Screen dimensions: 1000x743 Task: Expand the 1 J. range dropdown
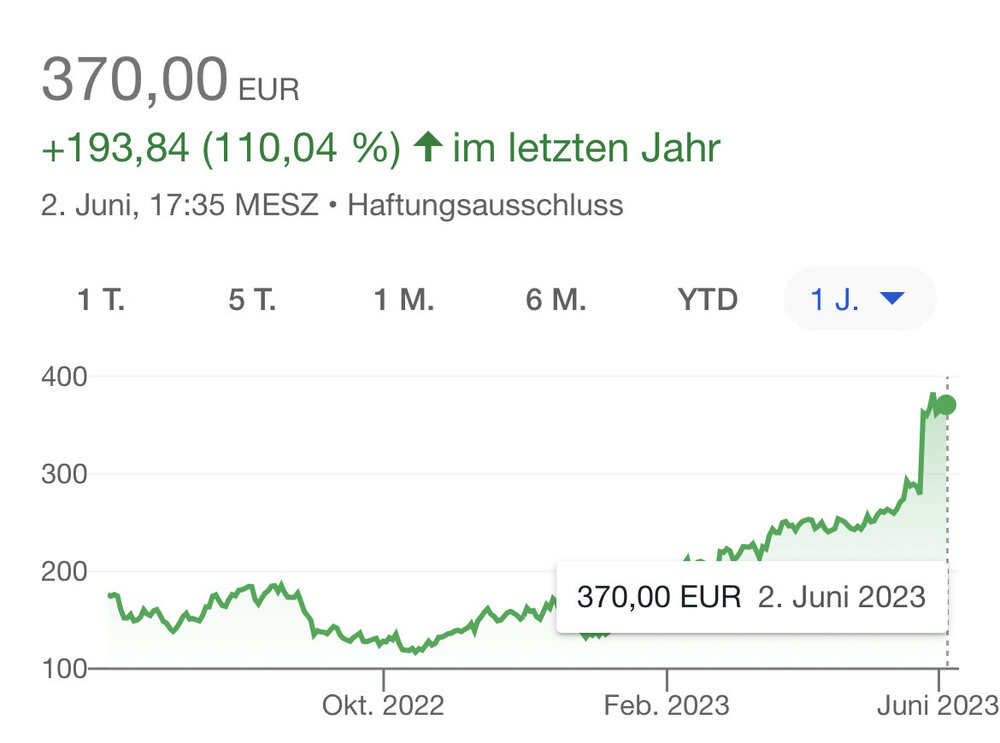tap(859, 300)
